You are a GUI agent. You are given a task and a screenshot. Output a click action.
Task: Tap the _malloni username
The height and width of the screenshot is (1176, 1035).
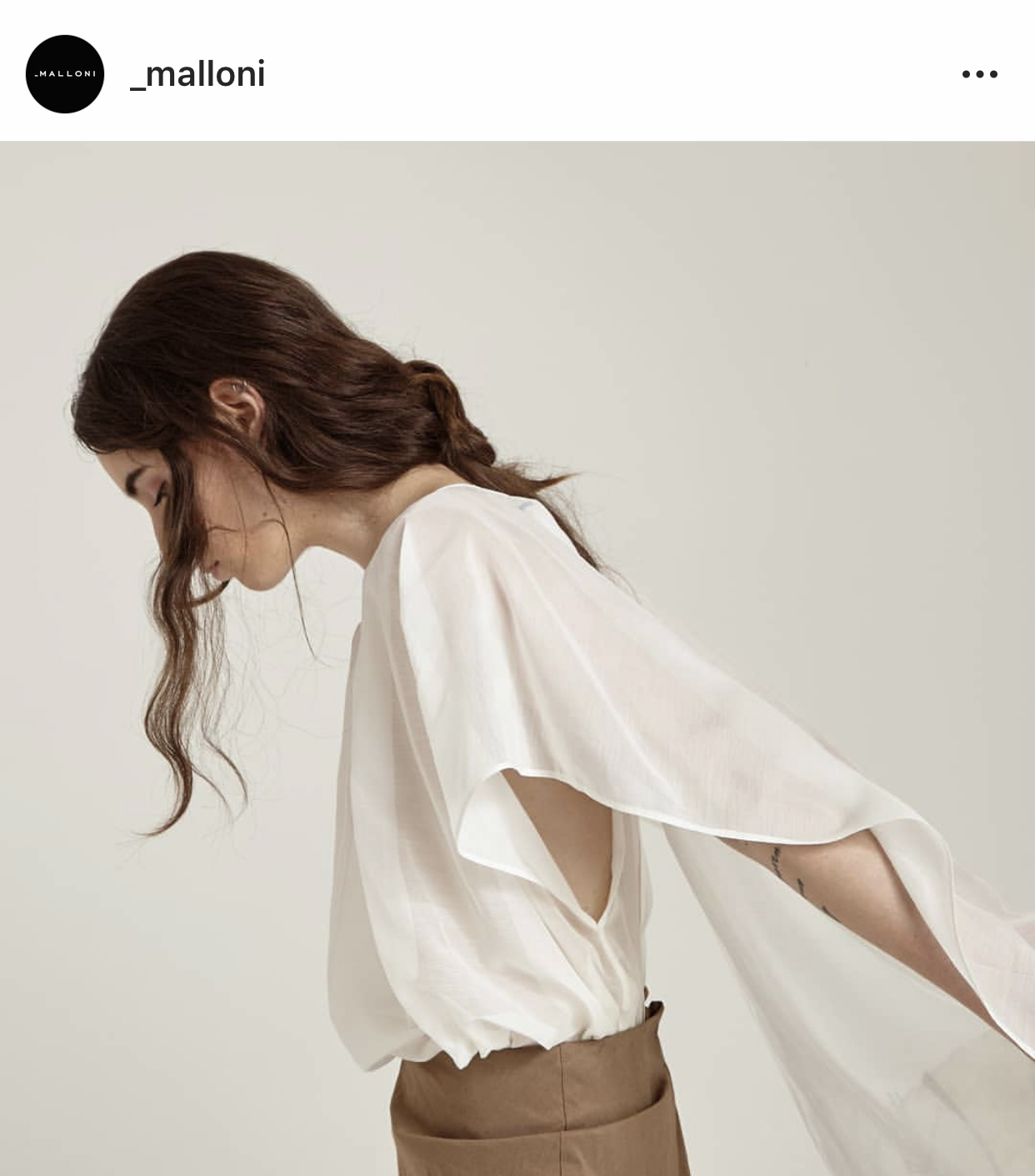click(198, 74)
